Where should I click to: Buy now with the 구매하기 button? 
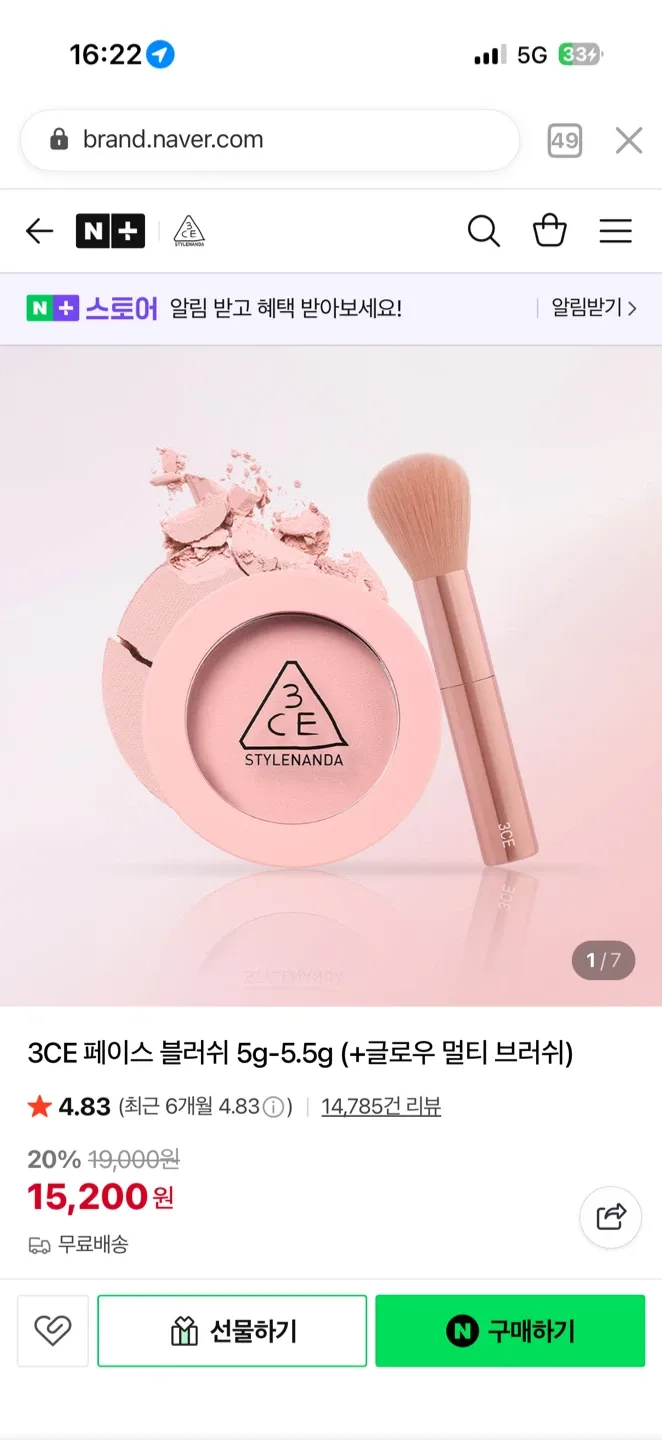click(510, 1331)
